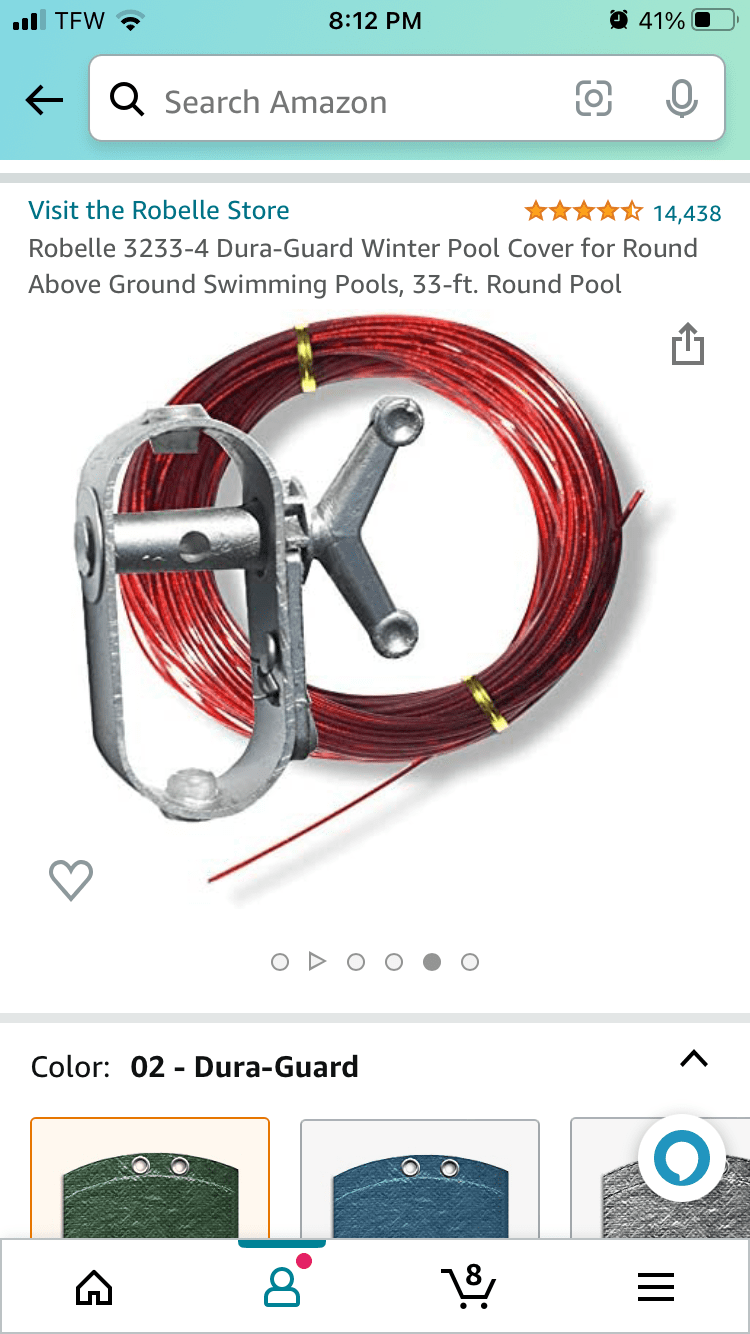The width and height of the screenshot is (750, 1334).
Task: Open the cart with 8 items
Action: [468, 1286]
